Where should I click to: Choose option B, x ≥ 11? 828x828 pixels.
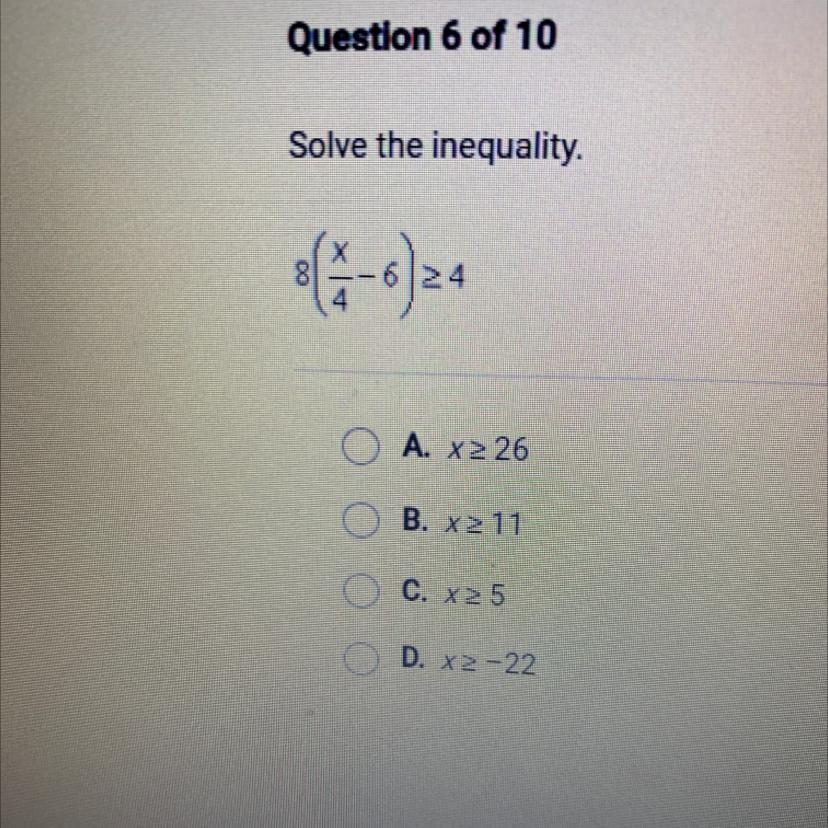(x=359, y=522)
